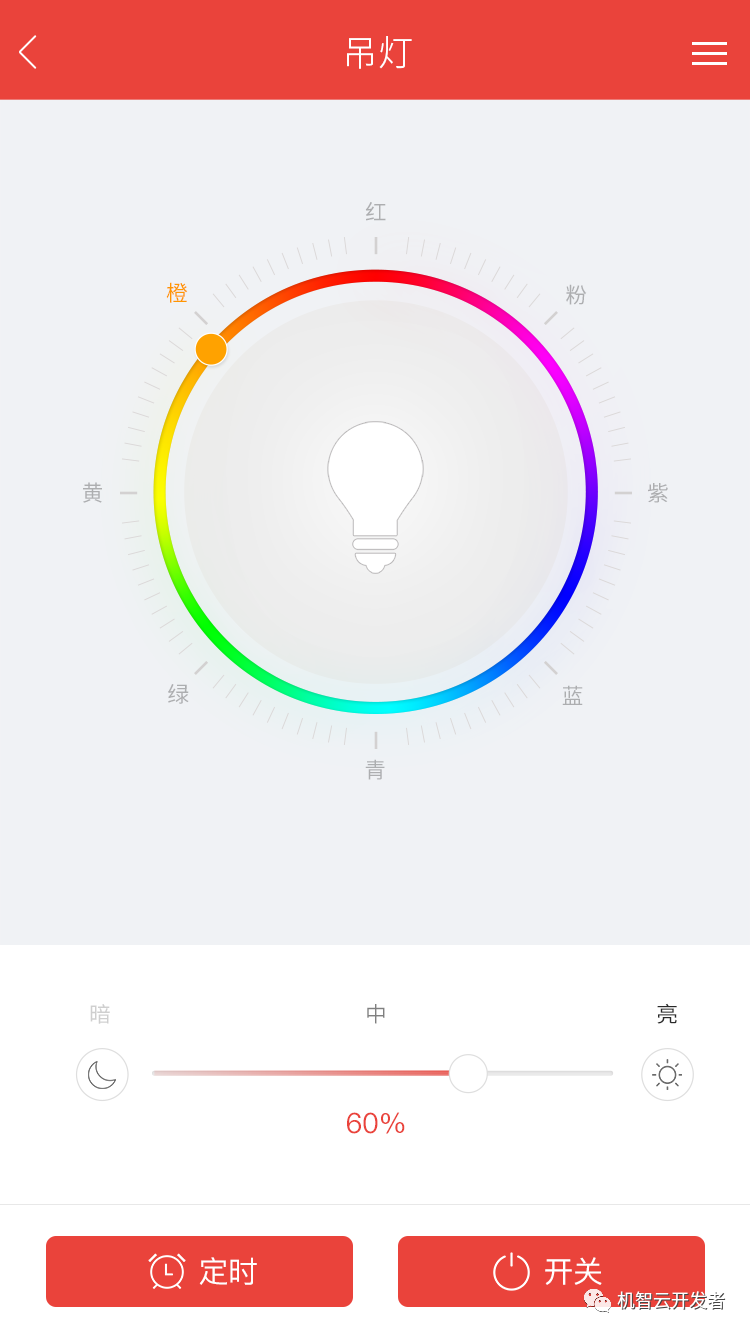Click the 60% brightness value text

(375, 1123)
